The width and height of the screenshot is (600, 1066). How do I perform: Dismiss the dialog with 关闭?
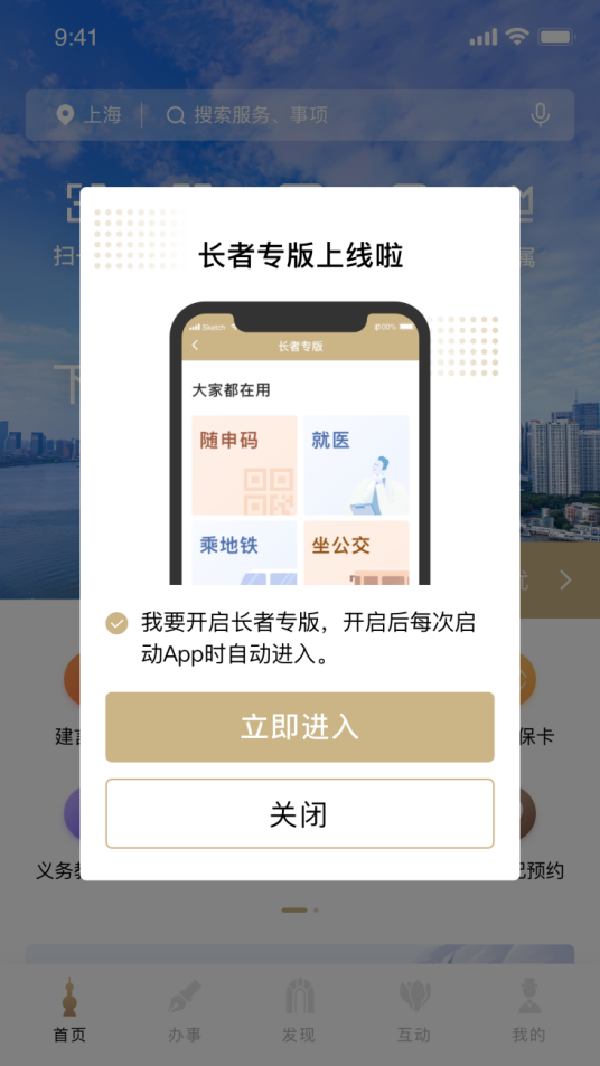(300, 814)
